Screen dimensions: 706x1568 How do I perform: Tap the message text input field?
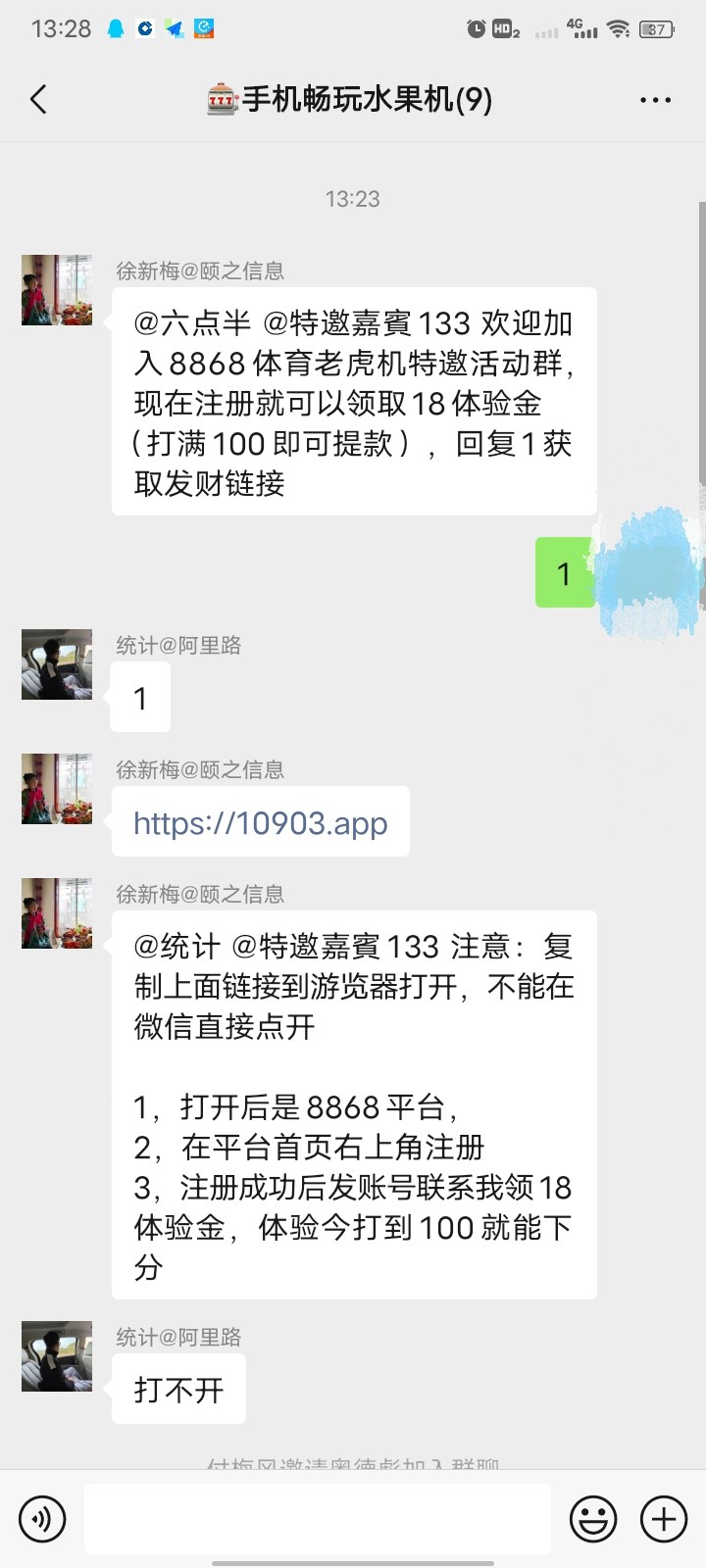(x=314, y=1518)
